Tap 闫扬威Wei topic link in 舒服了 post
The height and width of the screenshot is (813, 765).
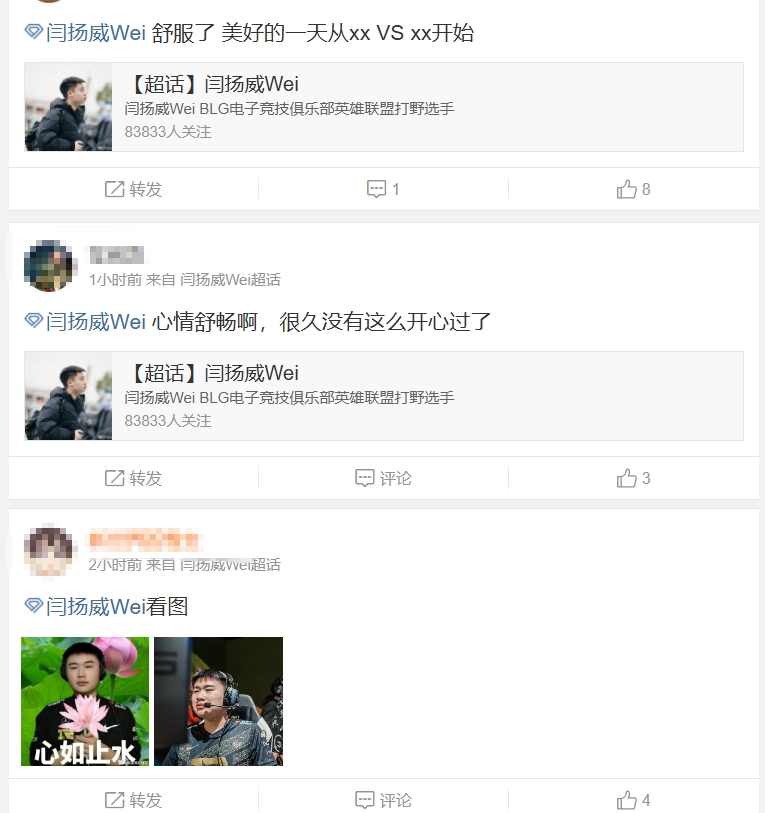pyautogui.click(x=86, y=33)
